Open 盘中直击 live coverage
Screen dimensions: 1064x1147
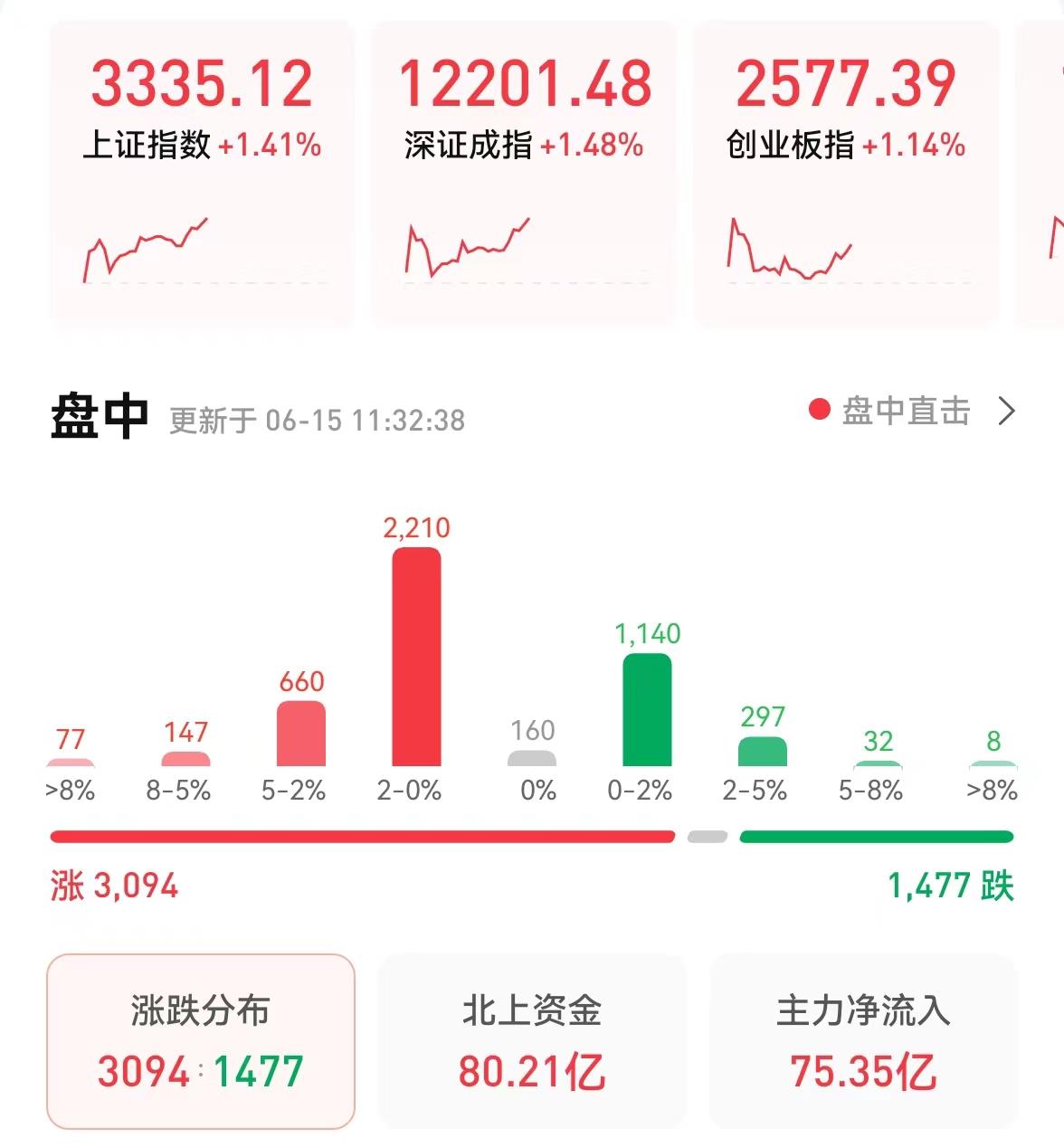click(912, 412)
